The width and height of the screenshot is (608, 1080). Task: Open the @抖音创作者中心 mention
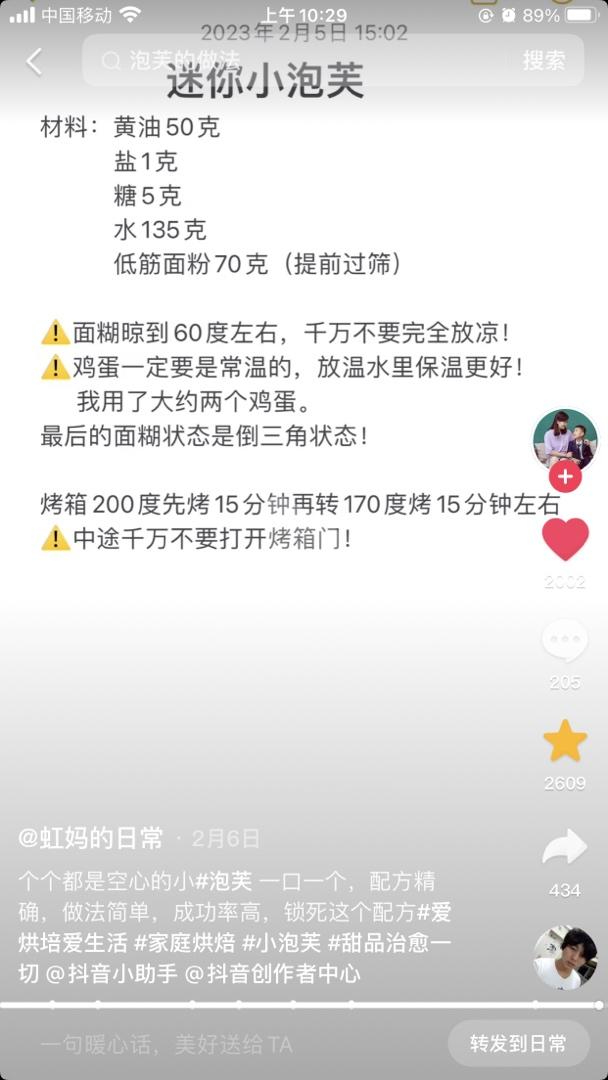(272, 972)
